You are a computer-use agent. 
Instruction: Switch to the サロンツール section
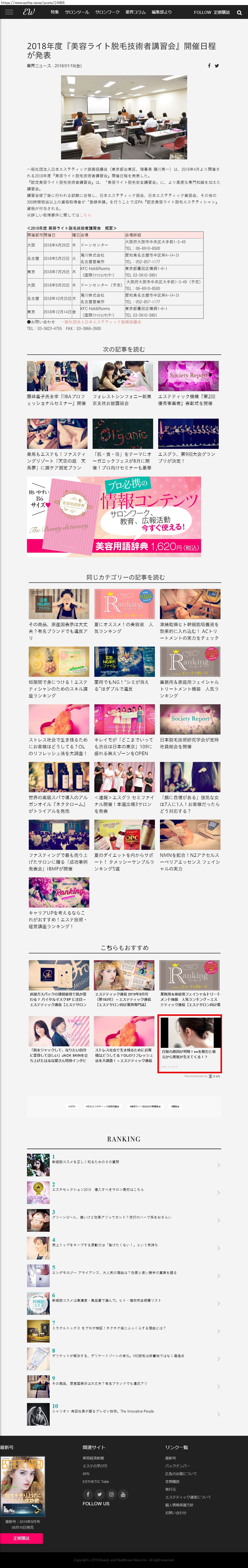tap(77, 12)
